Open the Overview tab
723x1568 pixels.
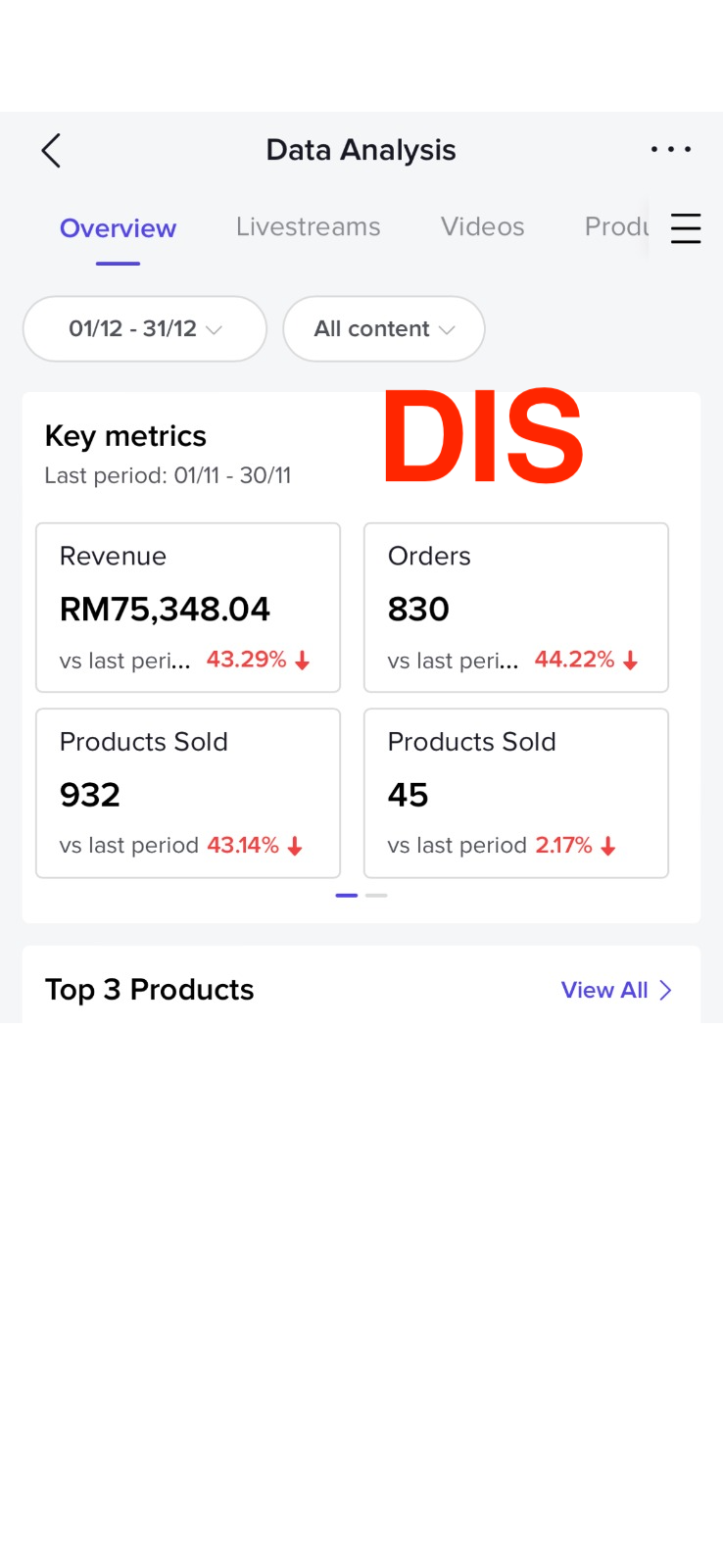point(118,228)
